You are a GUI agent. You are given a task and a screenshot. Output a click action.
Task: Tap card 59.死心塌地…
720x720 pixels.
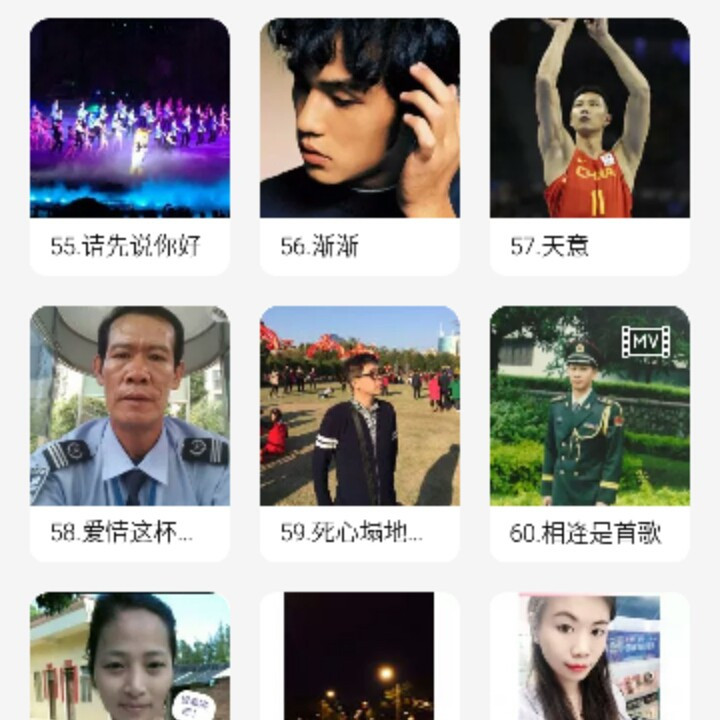point(360,433)
